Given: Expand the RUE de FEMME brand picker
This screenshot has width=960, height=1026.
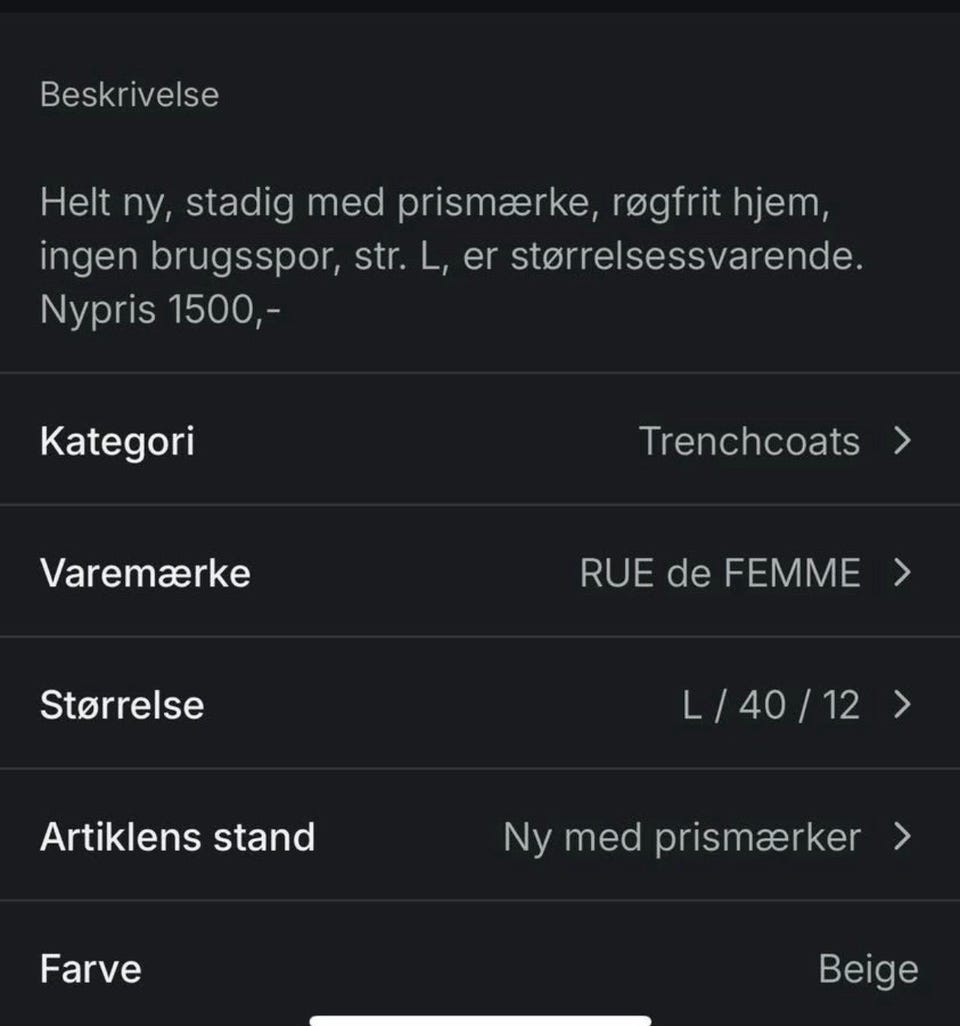Looking at the screenshot, I should [717, 573].
